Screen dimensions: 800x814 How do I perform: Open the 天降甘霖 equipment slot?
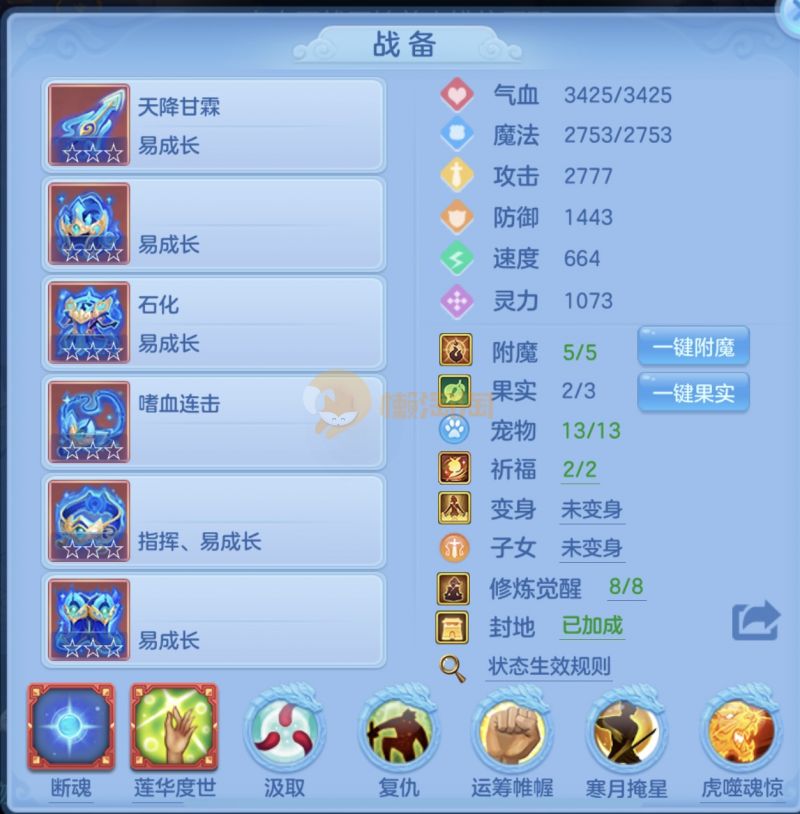(x=214, y=125)
